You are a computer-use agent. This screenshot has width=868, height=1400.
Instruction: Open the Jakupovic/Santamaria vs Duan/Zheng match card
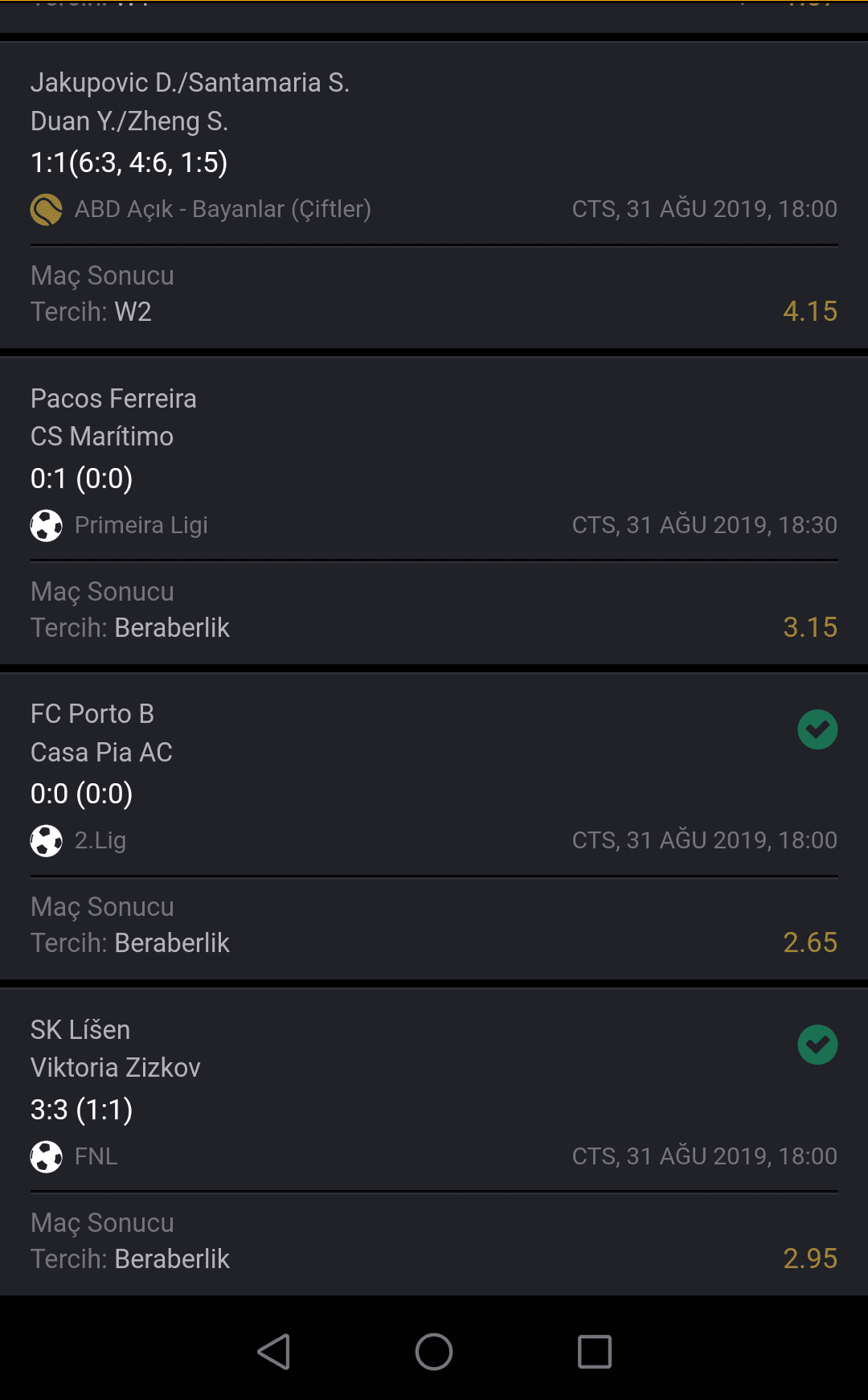434,195
